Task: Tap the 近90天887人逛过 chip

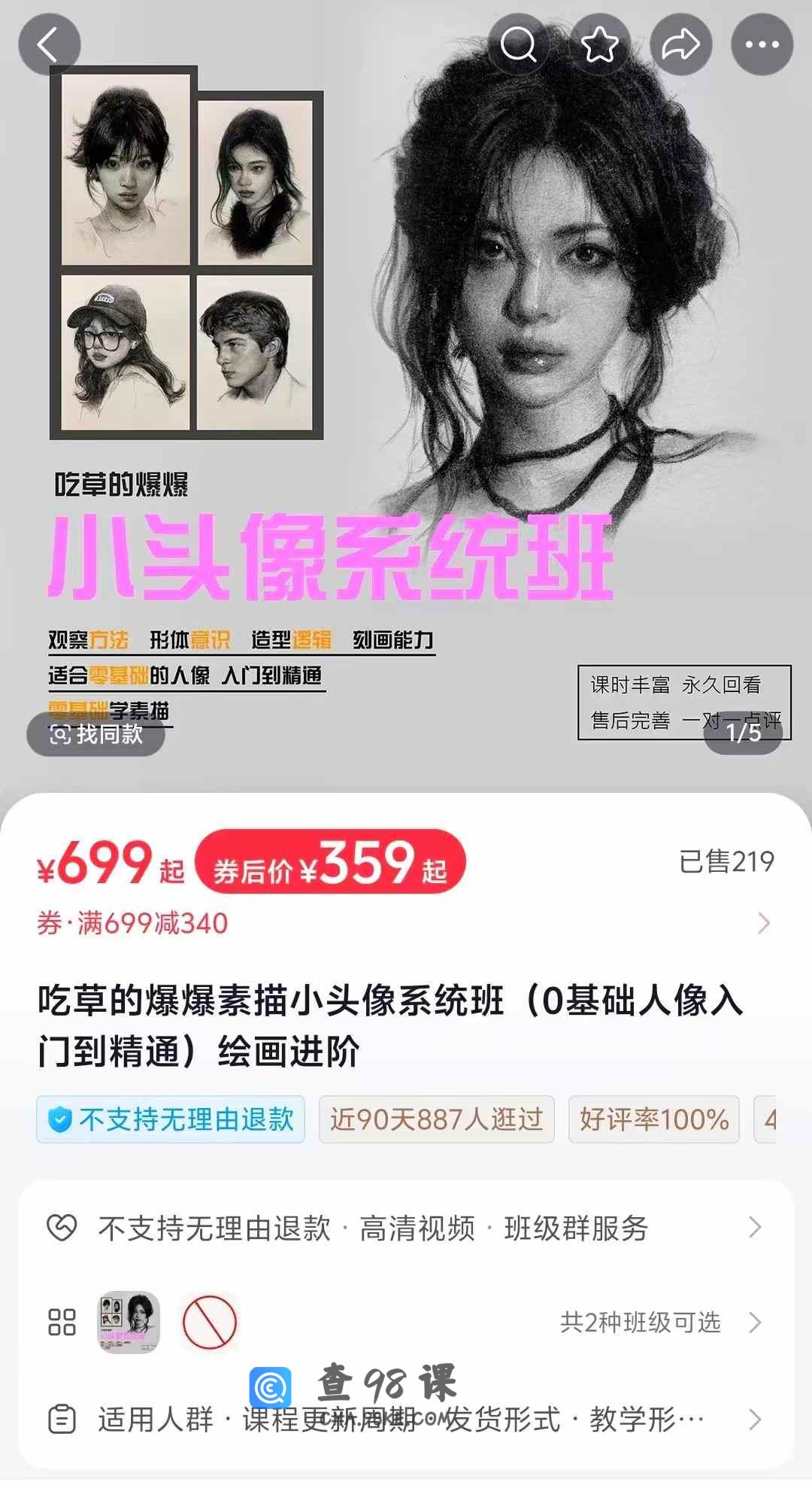Action: [436, 1119]
